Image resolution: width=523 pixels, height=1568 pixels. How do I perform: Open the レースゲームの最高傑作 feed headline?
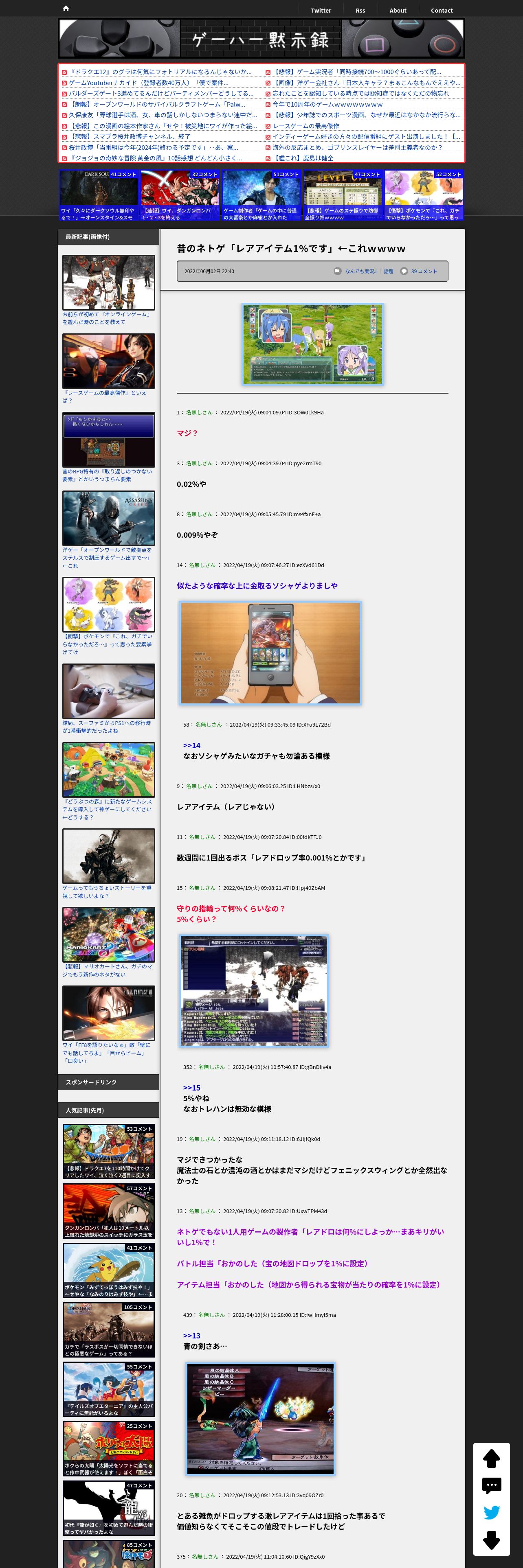[x=305, y=126]
